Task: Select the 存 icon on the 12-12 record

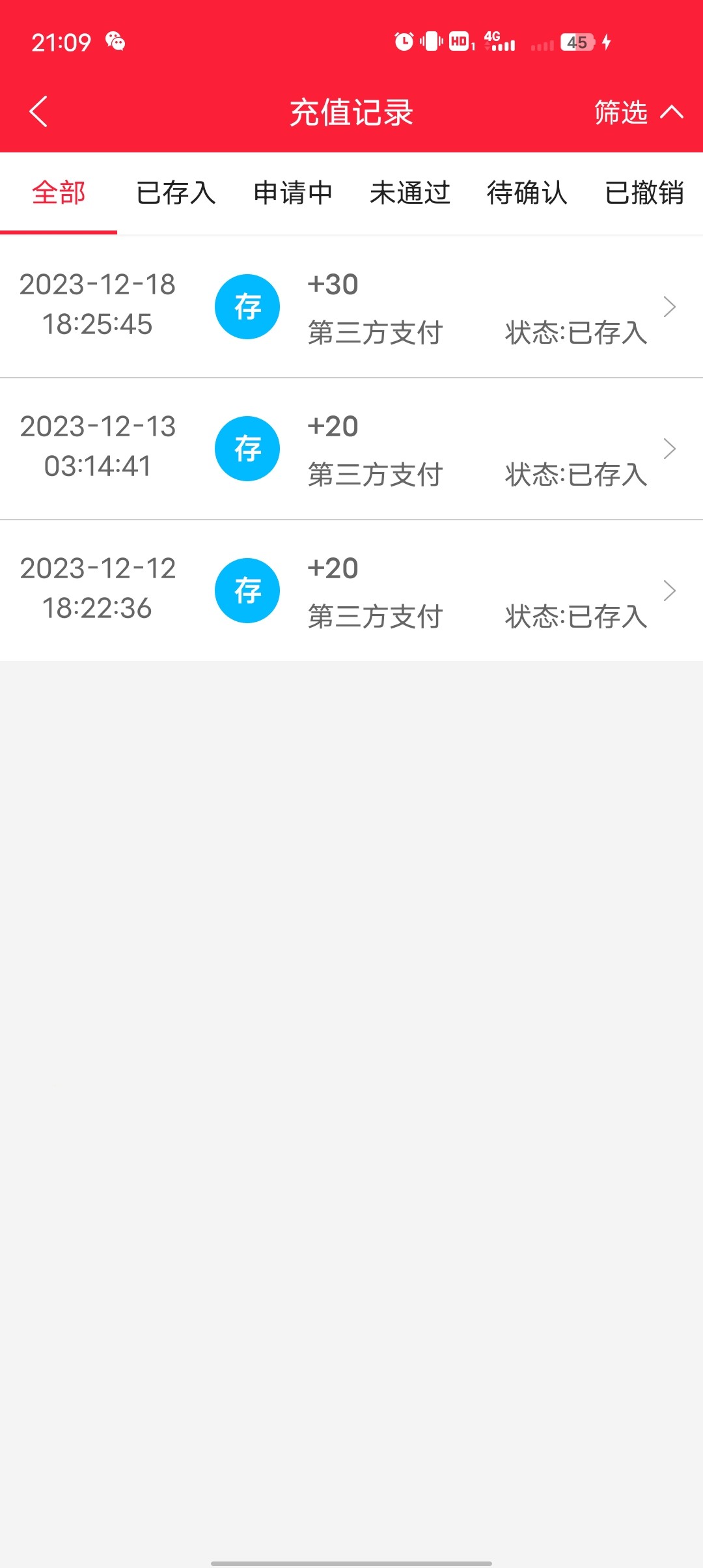Action: tap(247, 590)
